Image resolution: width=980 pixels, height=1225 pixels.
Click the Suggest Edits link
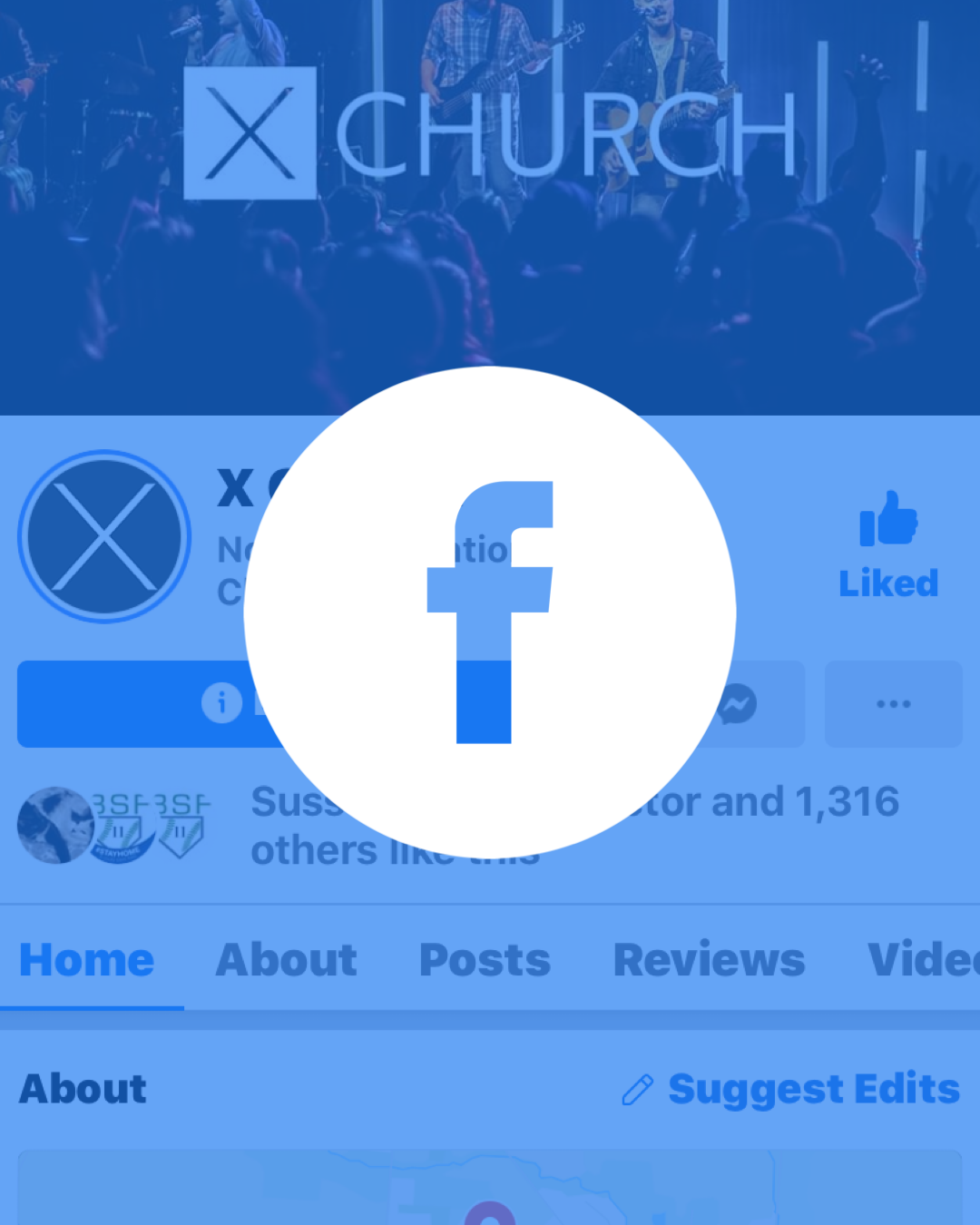[813, 1090]
